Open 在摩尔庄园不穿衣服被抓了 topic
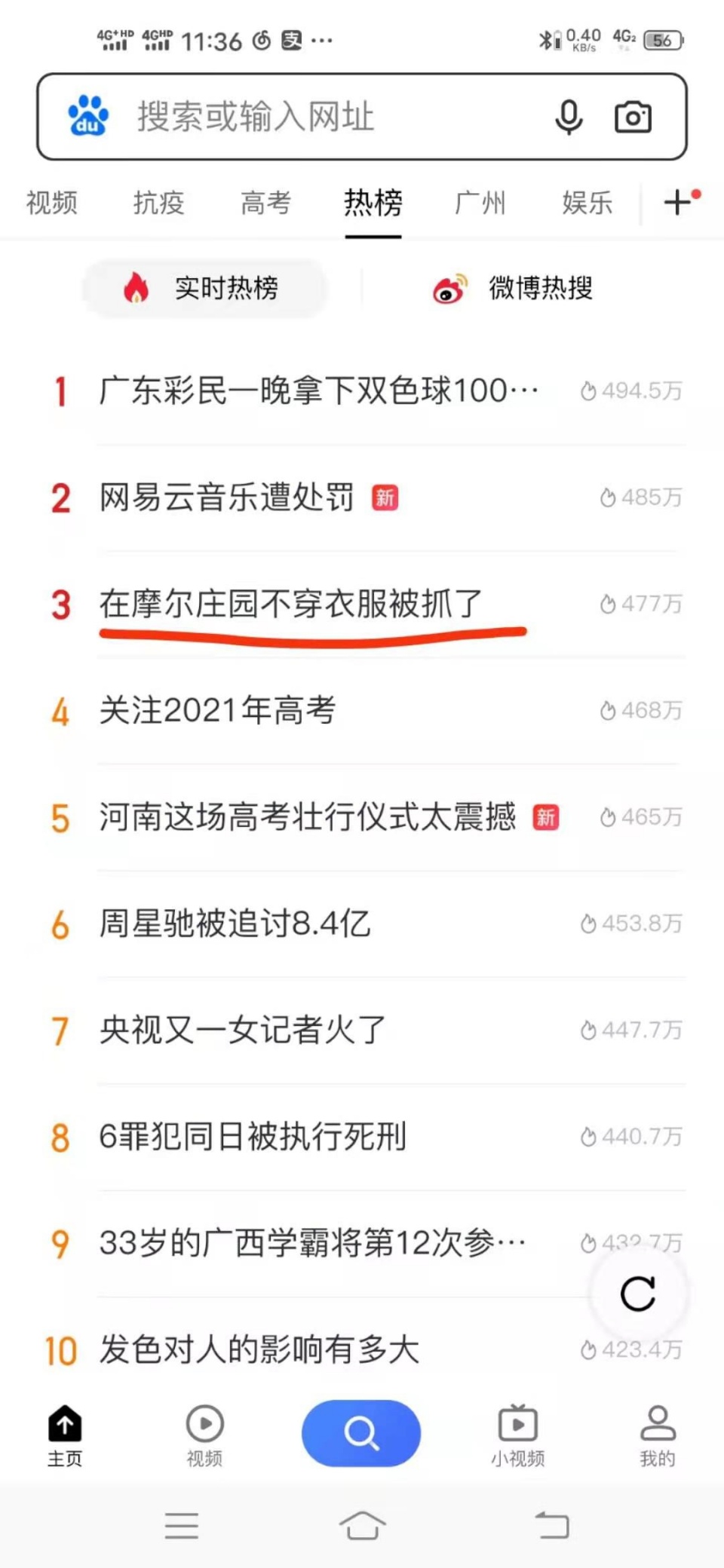The height and width of the screenshot is (1568, 724). 290,604
